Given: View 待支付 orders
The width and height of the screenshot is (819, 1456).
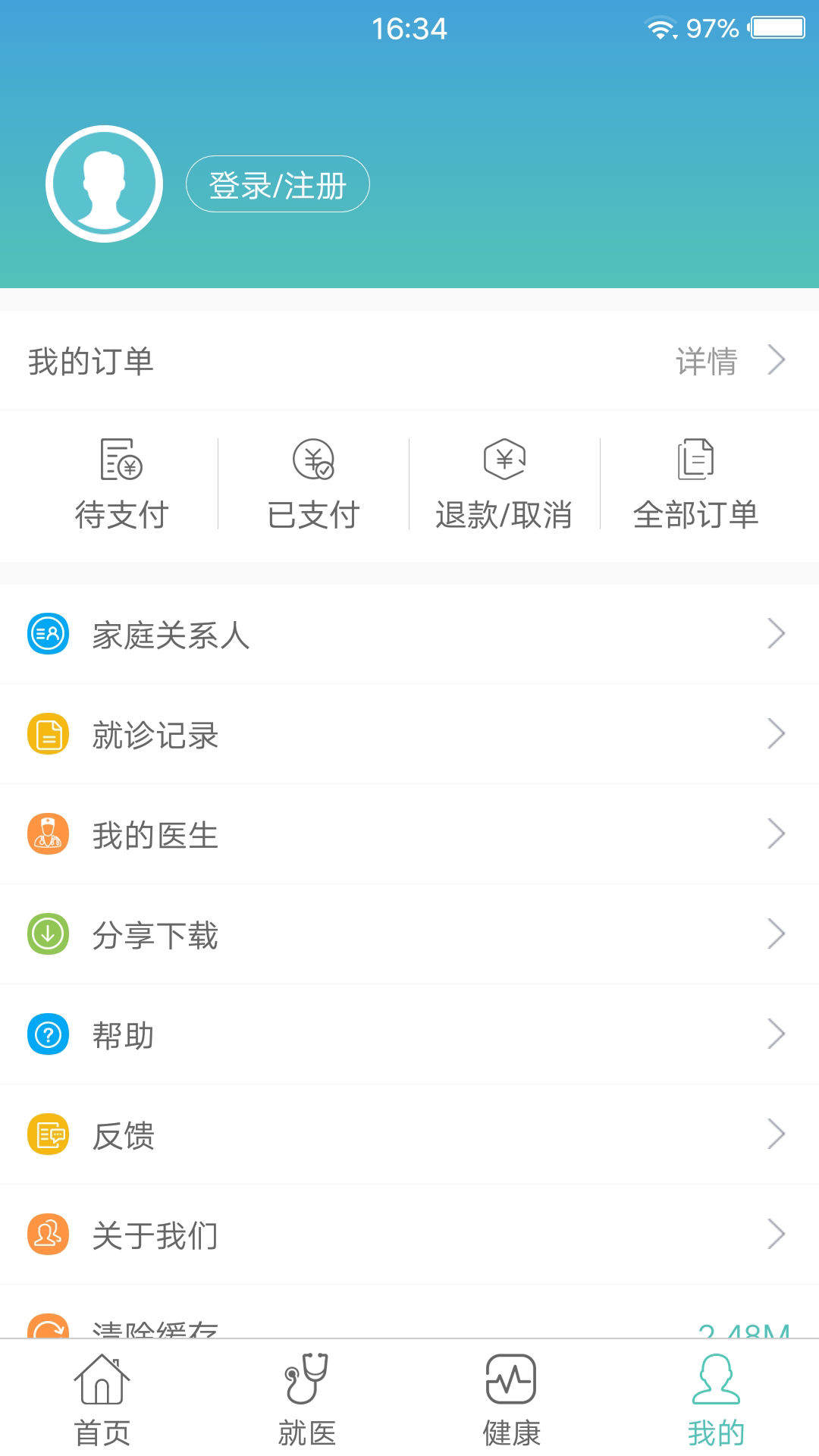Looking at the screenshot, I should tap(121, 485).
